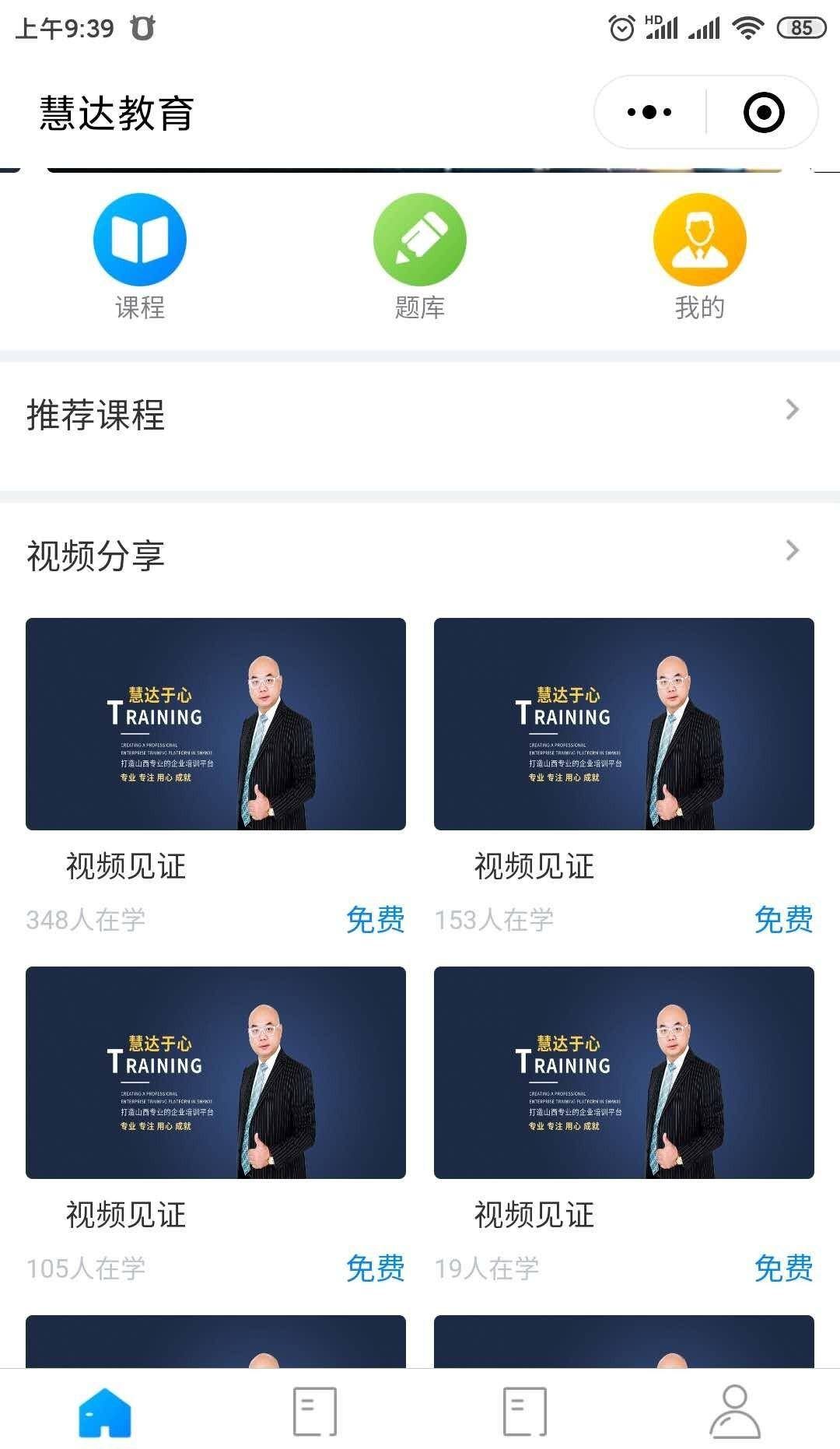Image resolution: width=840 pixels, height=1449 pixels.
Task: Open the 视频见证 video with 348人在学
Action: click(215, 724)
